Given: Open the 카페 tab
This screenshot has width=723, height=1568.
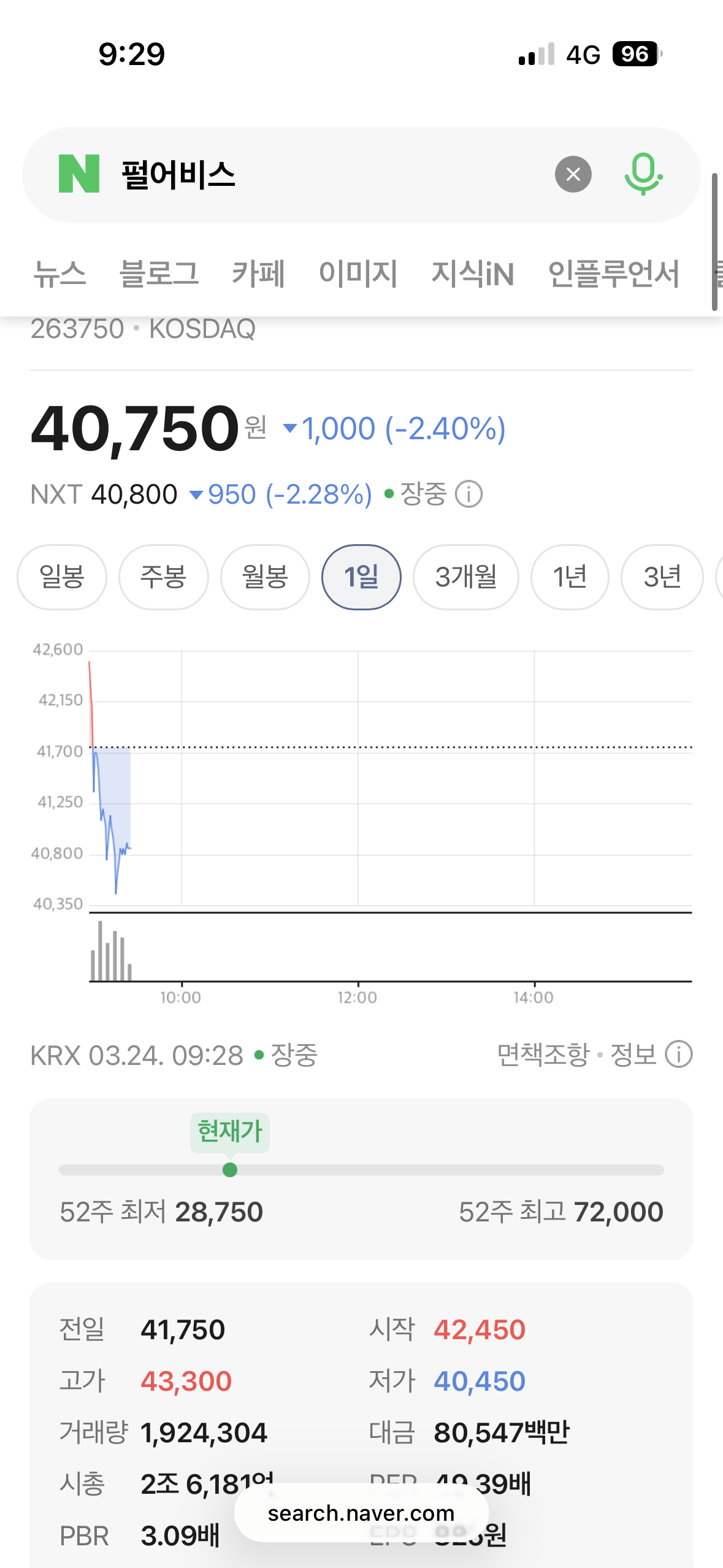Looking at the screenshot, I should [258, 274].
